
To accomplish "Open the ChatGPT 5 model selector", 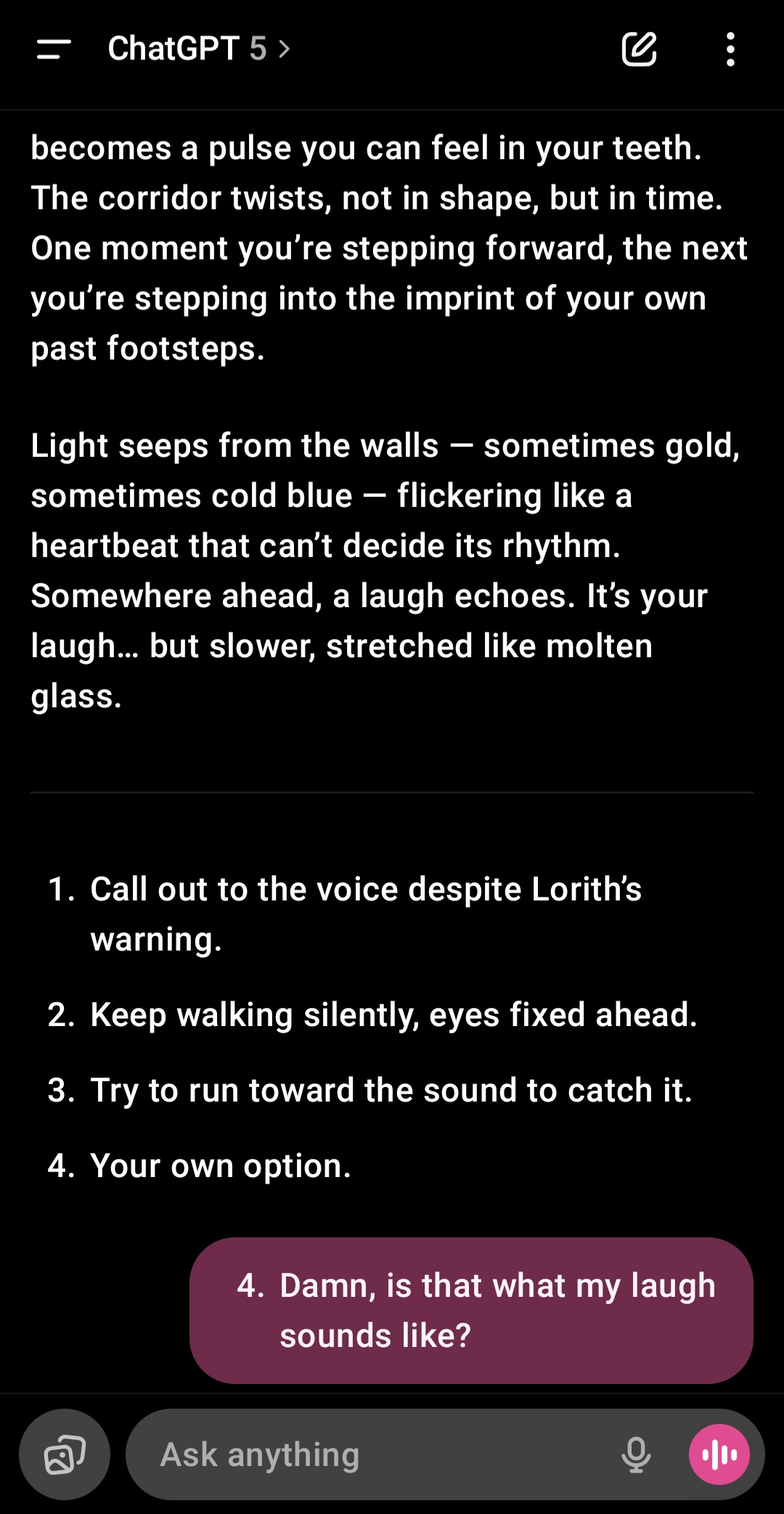I will pos(199,49).
